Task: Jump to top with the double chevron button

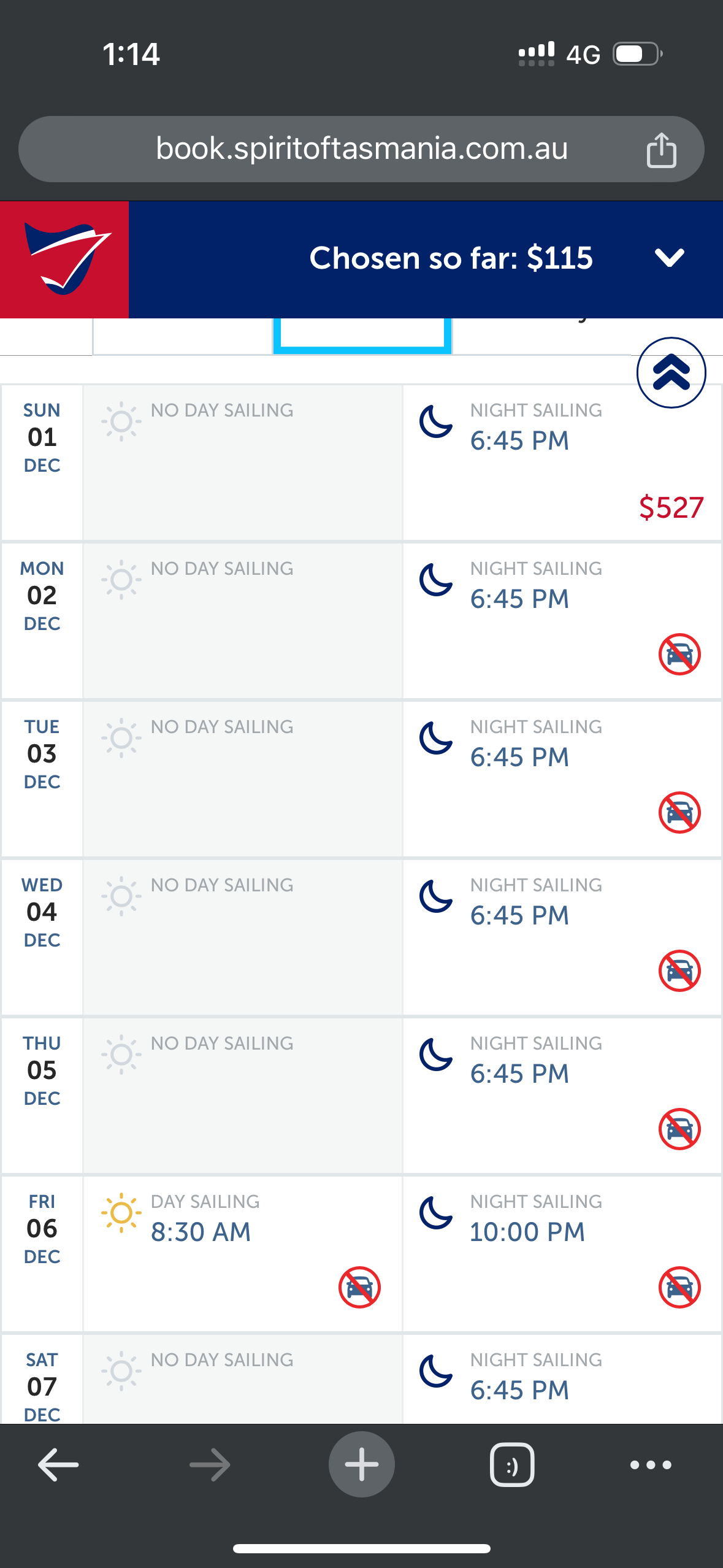Action: click(x=671, y=372)
